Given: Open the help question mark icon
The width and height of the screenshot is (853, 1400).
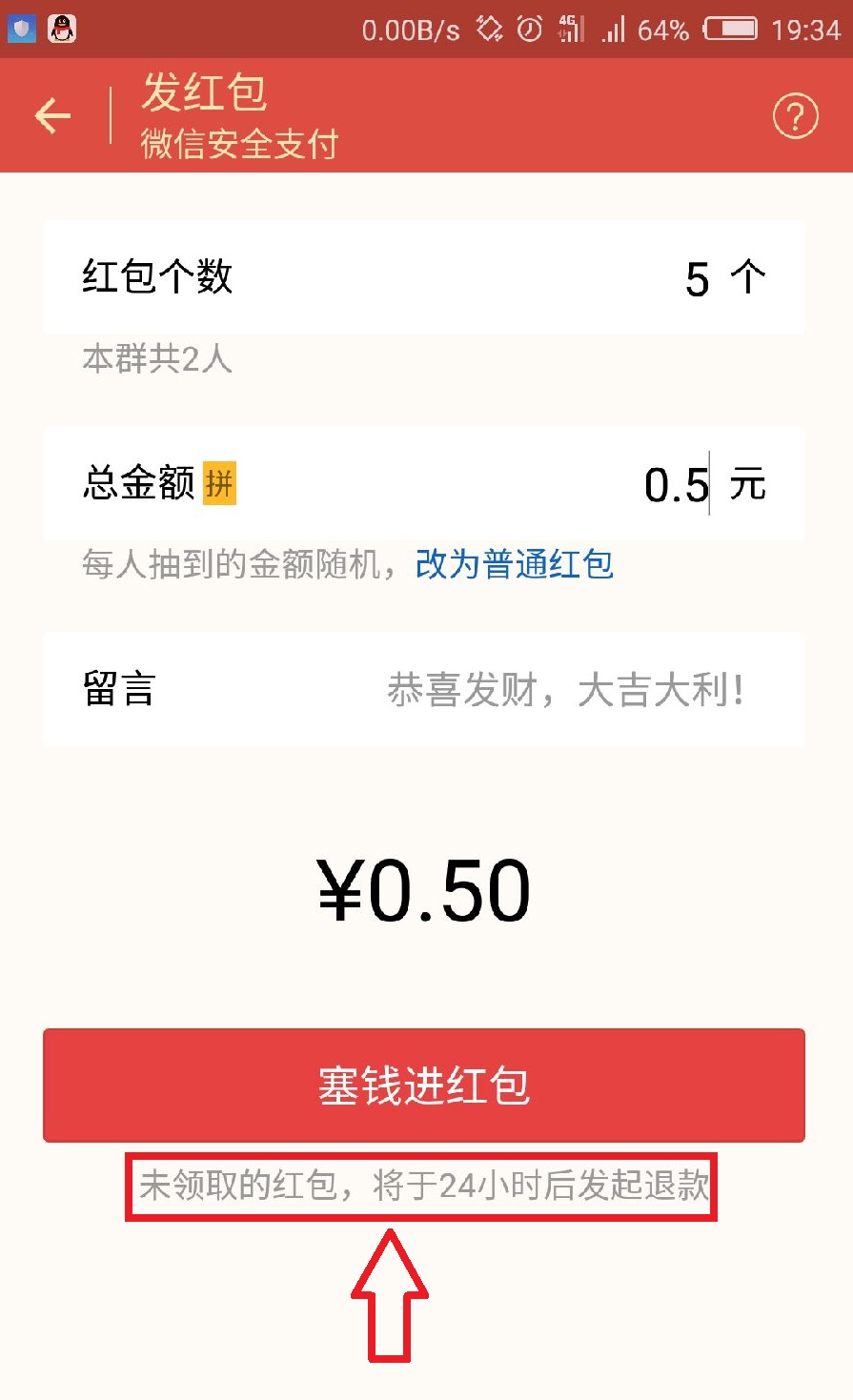Looking at the screenshot, I should coord(795,116).
